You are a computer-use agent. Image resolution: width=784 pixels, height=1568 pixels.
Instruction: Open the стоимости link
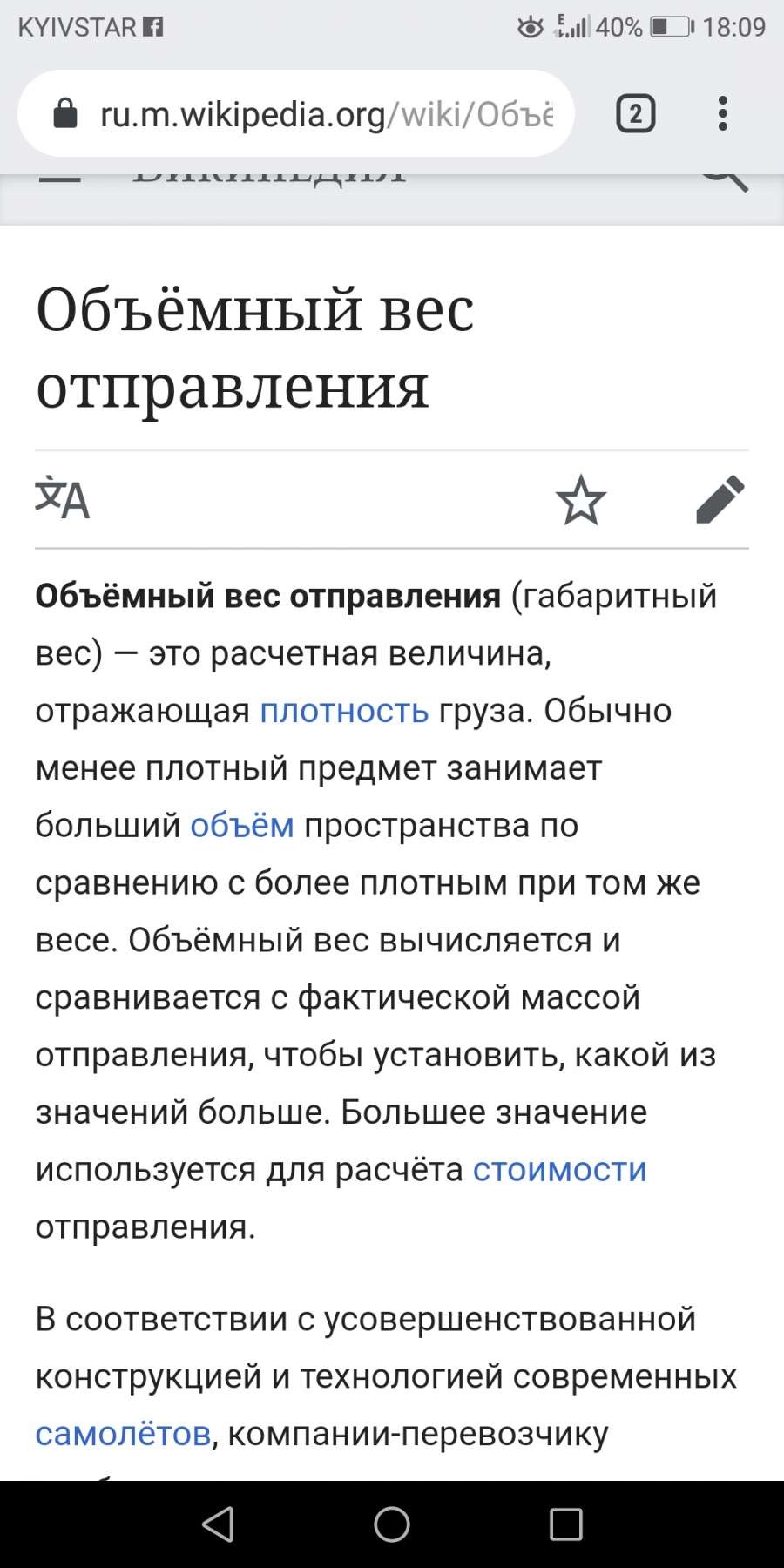point(560,1170)
